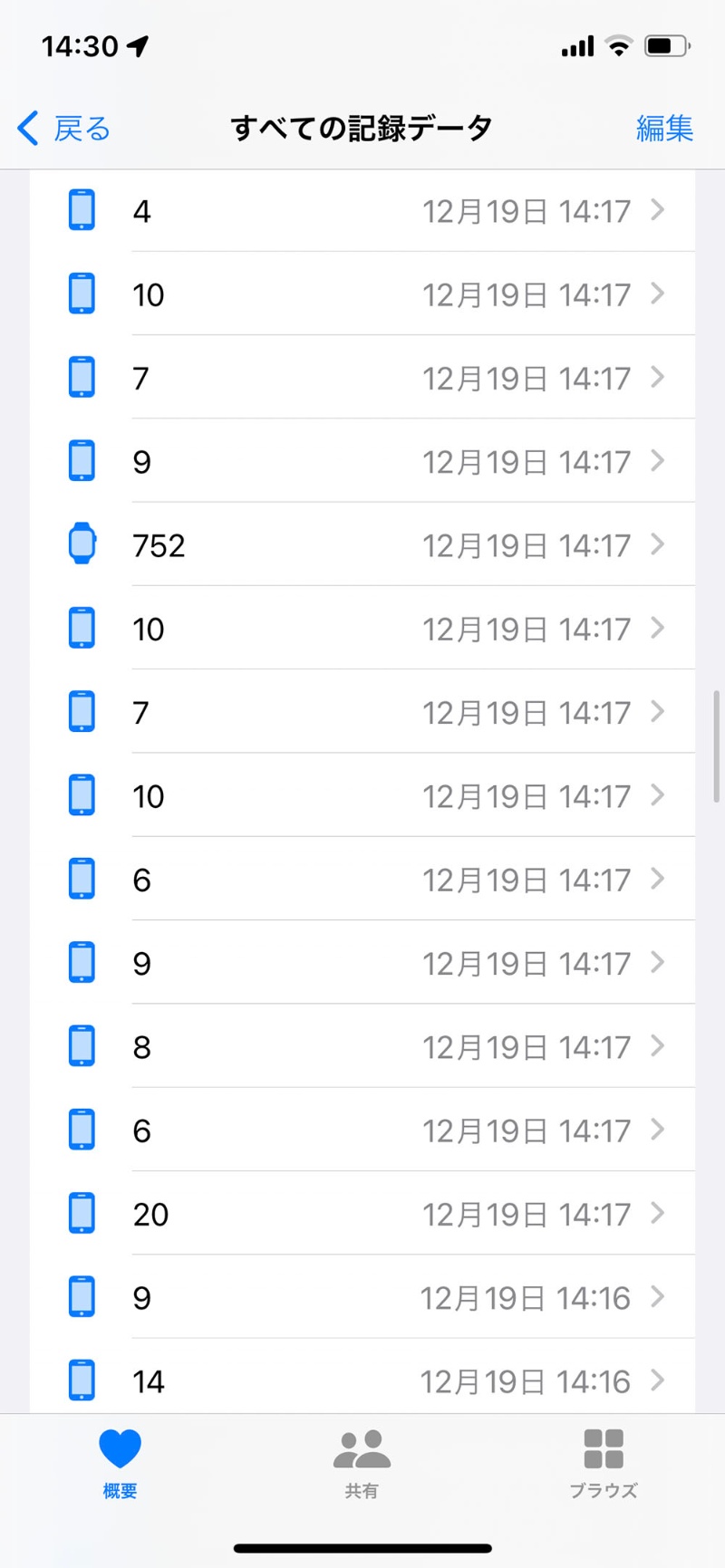
Task: Tap the Wi-Fi icon in the status bar
Action: [x=618, y=44]
